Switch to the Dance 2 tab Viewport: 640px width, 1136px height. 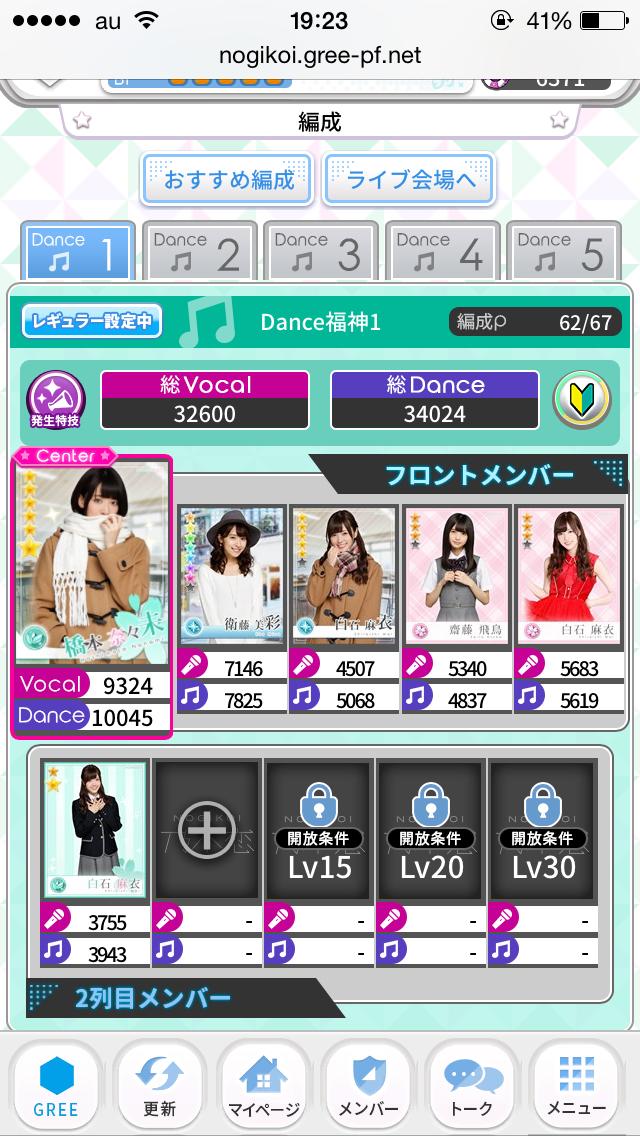[x=199, y=251]
